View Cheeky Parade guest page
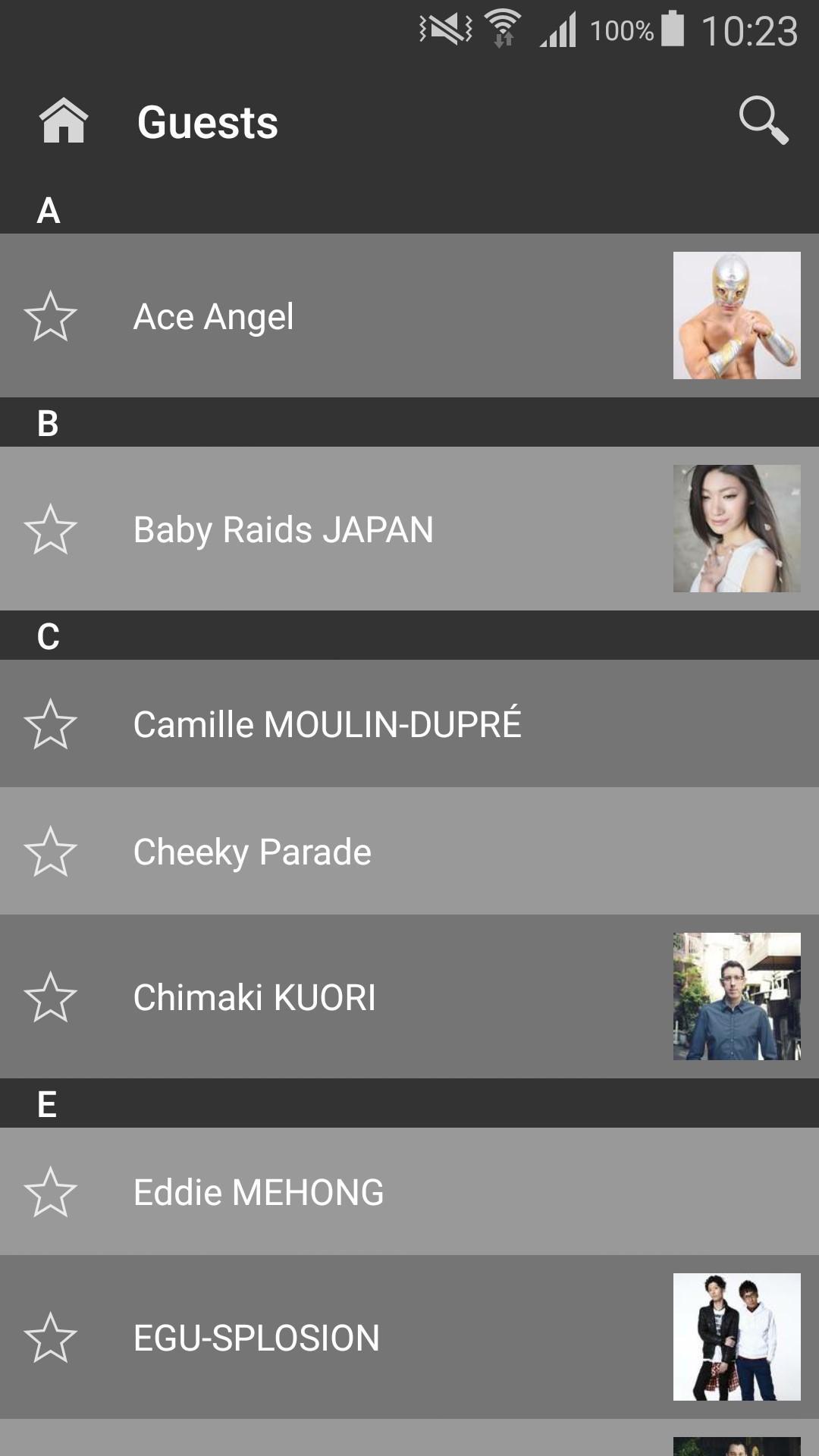This screenshot has width=819, height=1456. [x=253, y=852]
